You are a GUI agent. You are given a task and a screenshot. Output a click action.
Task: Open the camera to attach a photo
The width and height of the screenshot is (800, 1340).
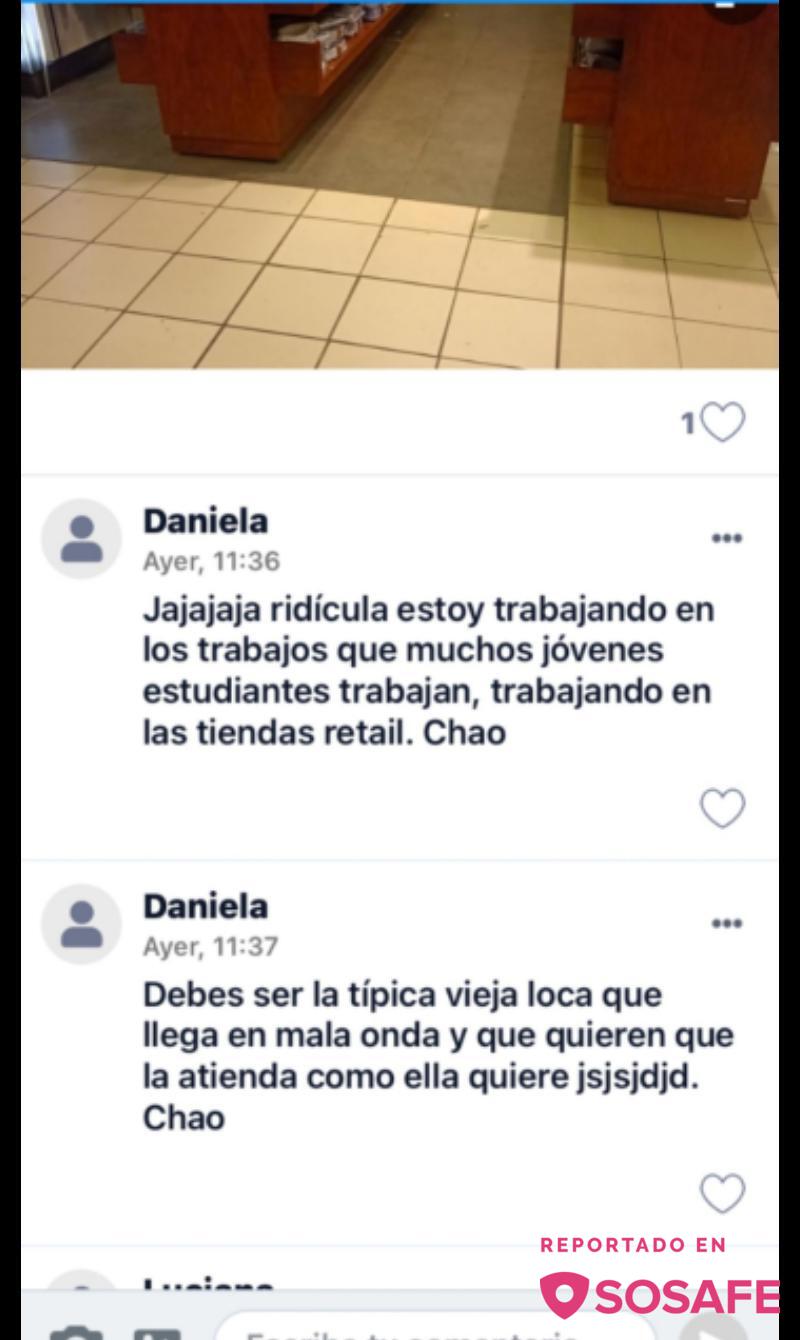75,1331
